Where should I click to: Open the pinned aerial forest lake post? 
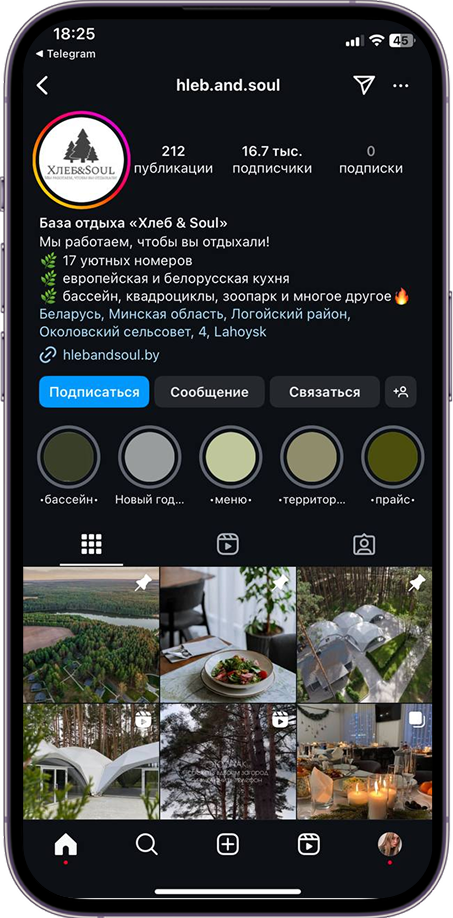pos(91,635)
